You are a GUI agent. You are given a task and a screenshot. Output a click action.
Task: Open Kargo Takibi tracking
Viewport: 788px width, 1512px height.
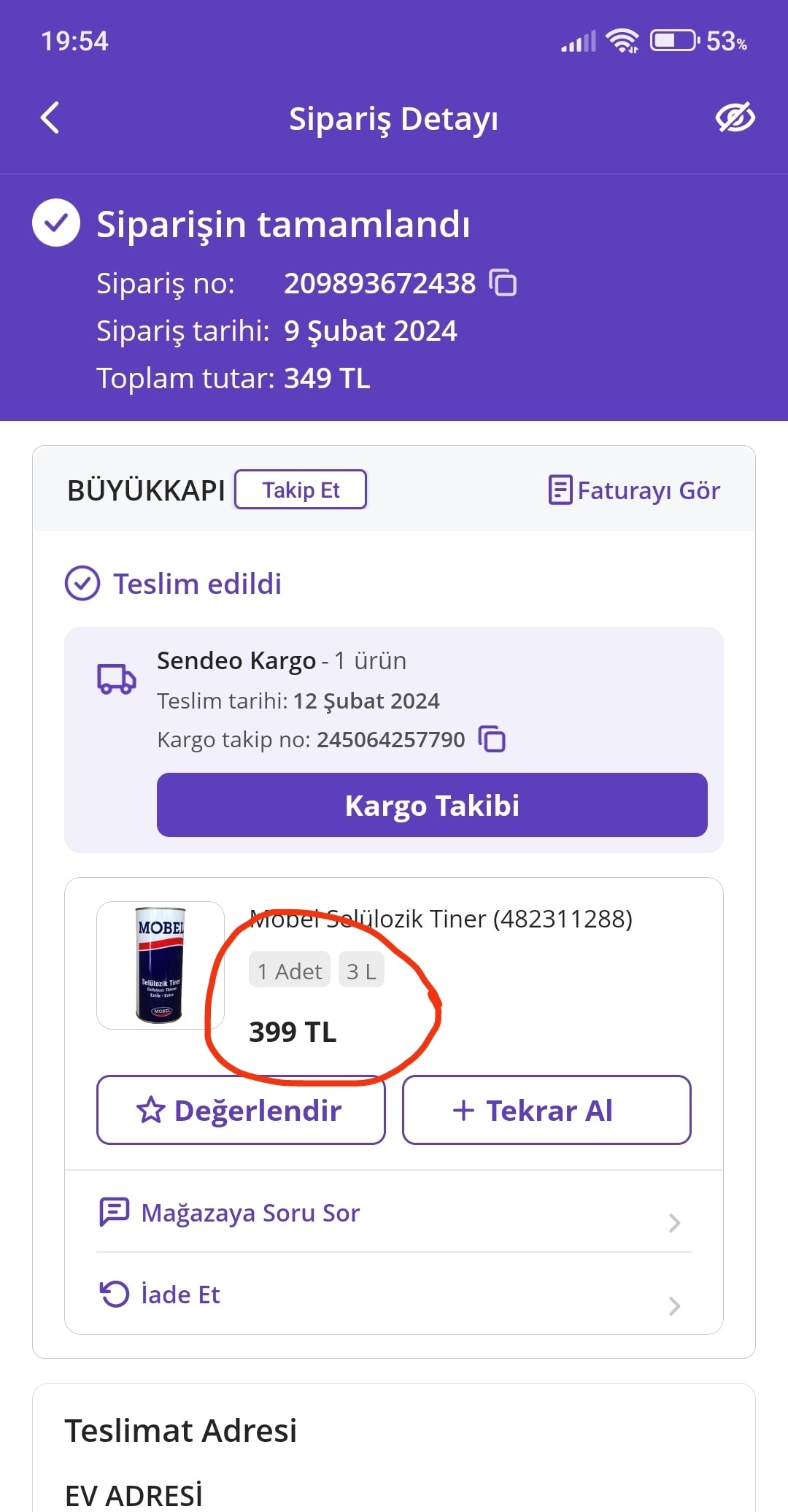coord(432,805)
